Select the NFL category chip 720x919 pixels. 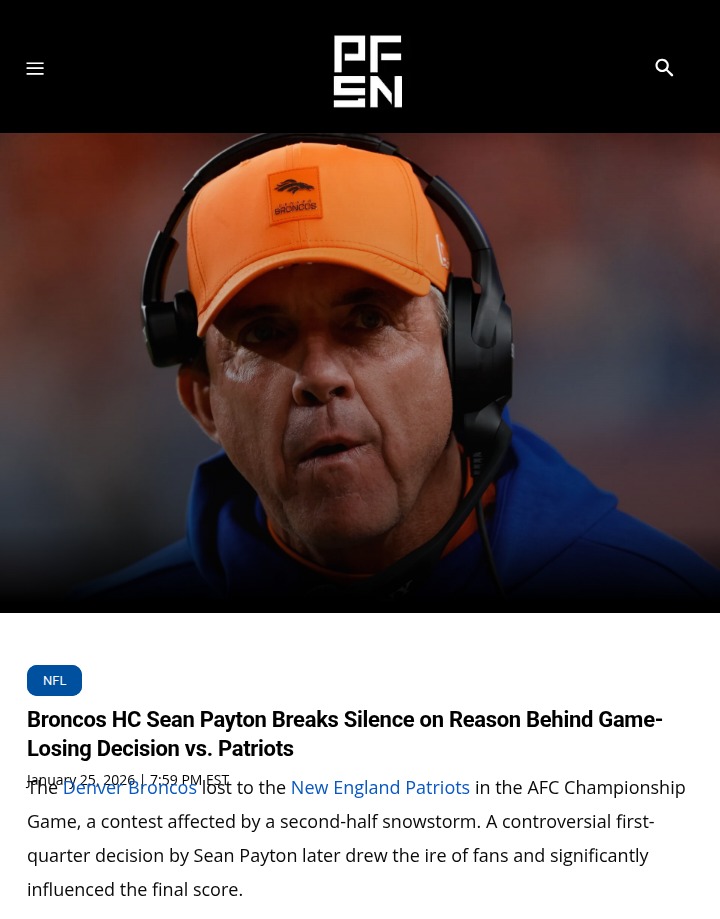click(x=54, y=680)
